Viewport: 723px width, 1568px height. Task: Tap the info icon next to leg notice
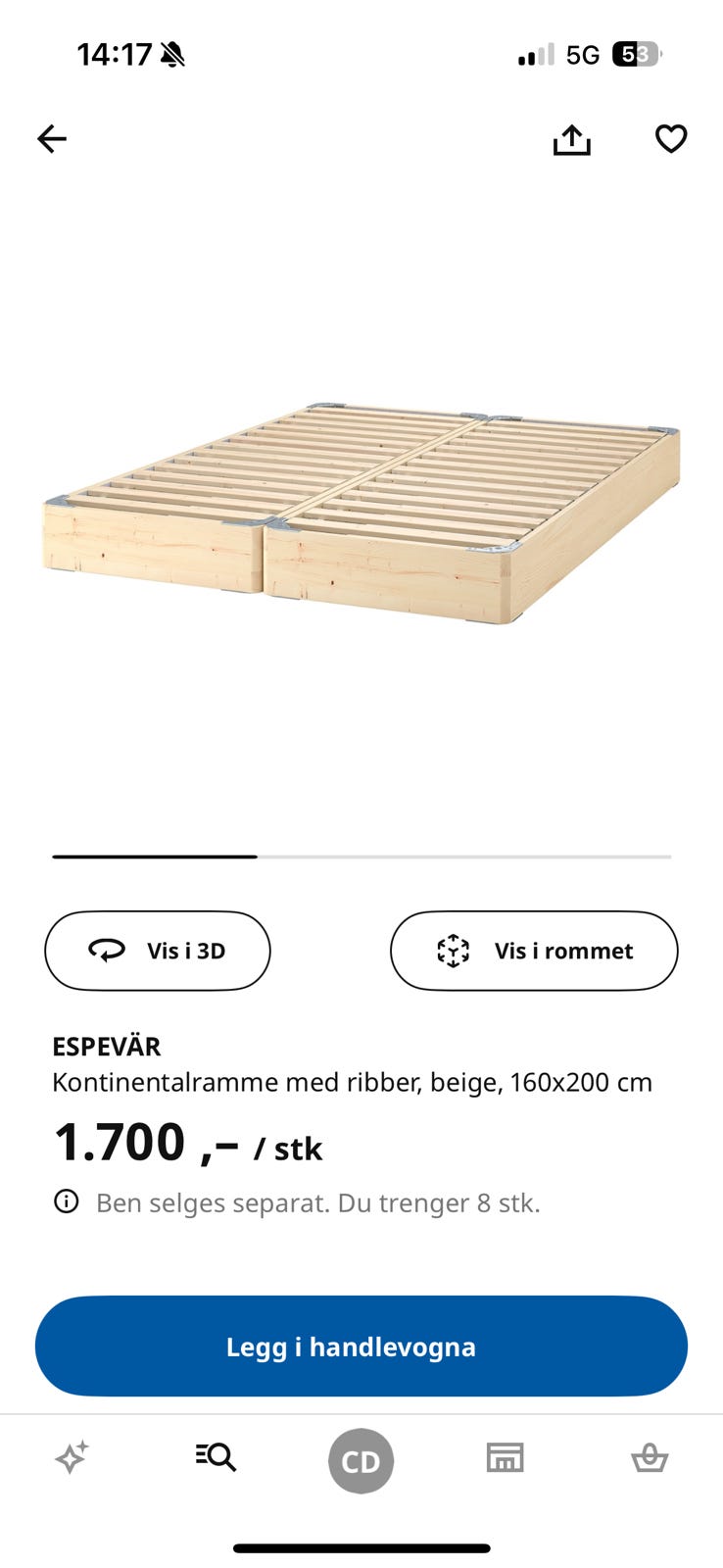[x=65, y=1201]
